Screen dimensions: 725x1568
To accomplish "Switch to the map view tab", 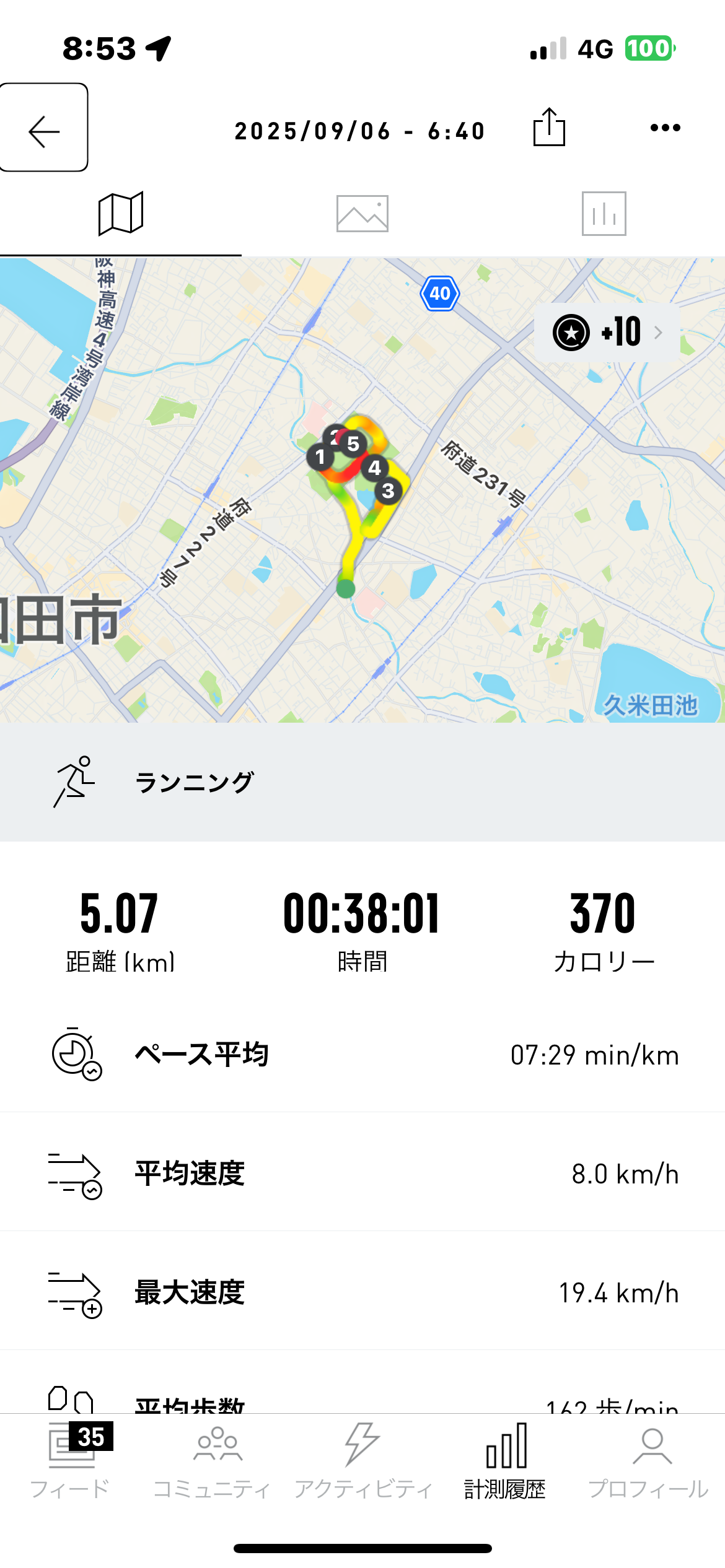I will [121, 214].
